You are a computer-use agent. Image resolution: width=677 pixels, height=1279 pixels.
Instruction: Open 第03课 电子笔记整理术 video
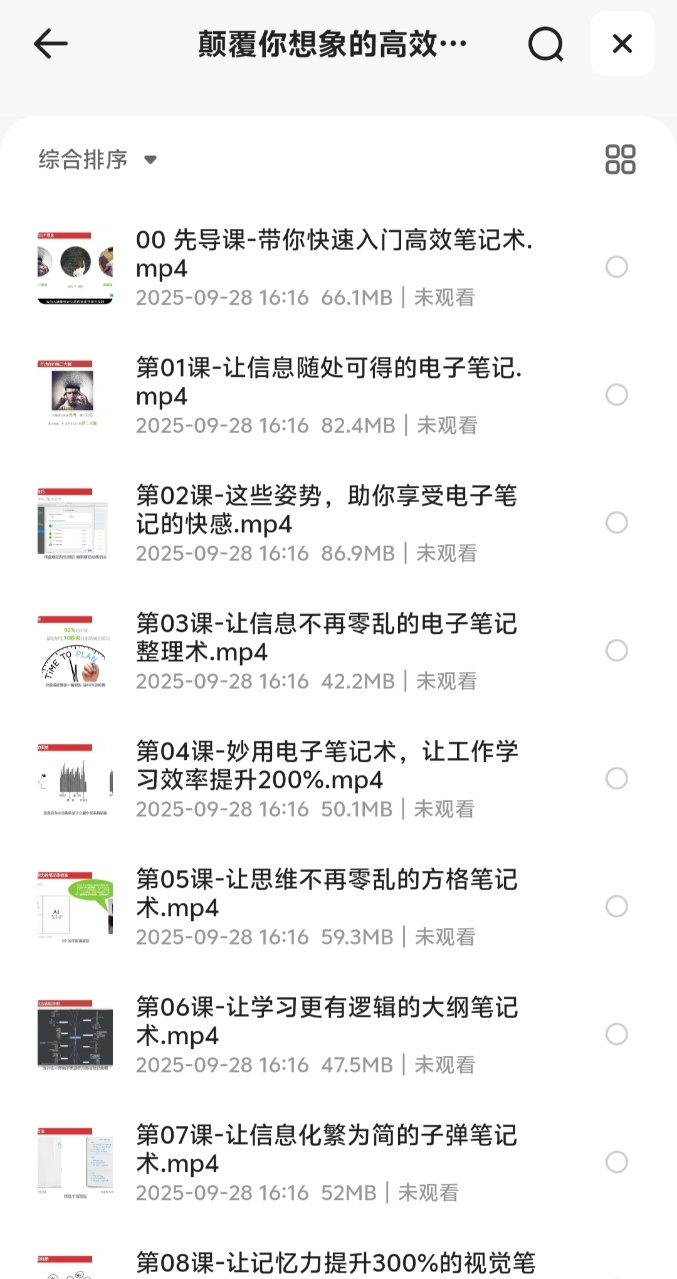pos(326,638)
